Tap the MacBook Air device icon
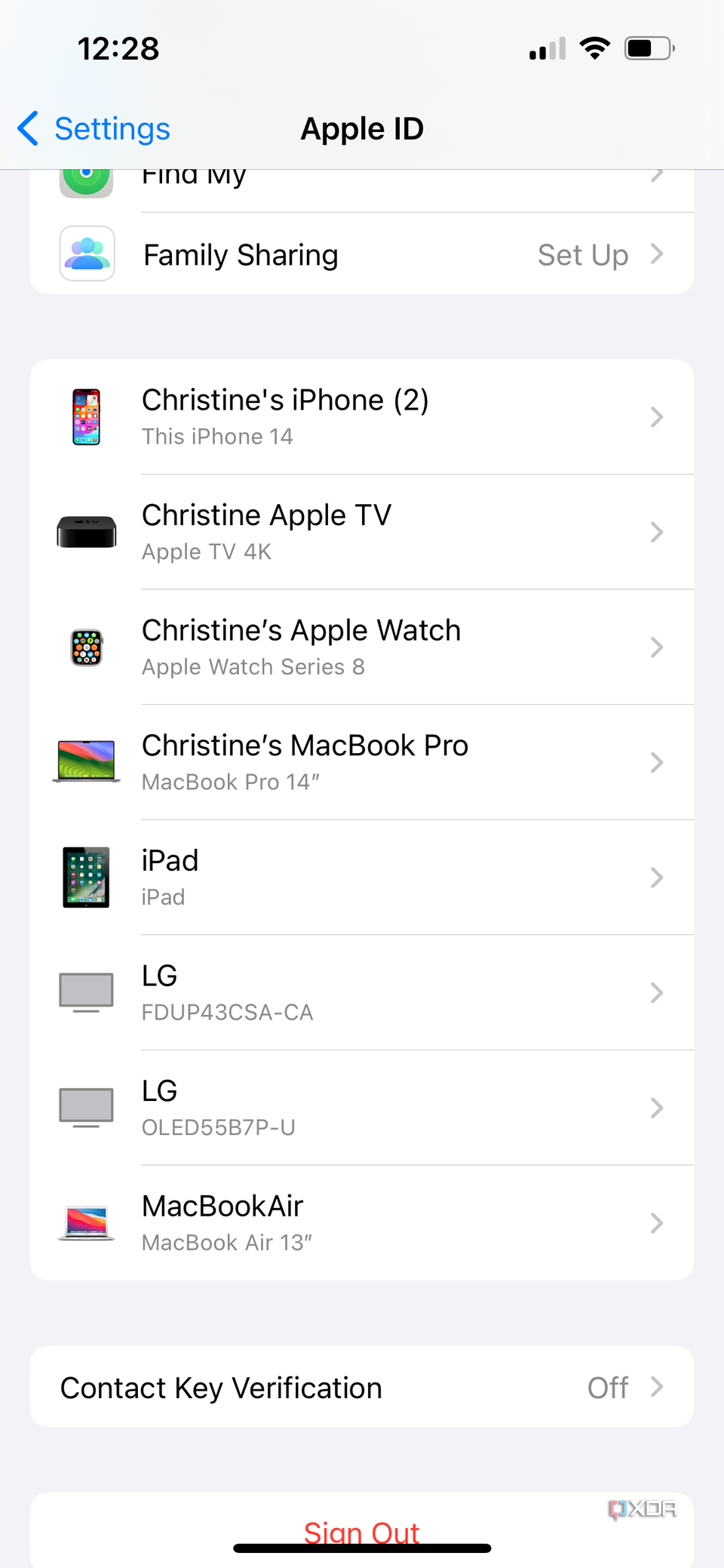 coord(86,1223)
